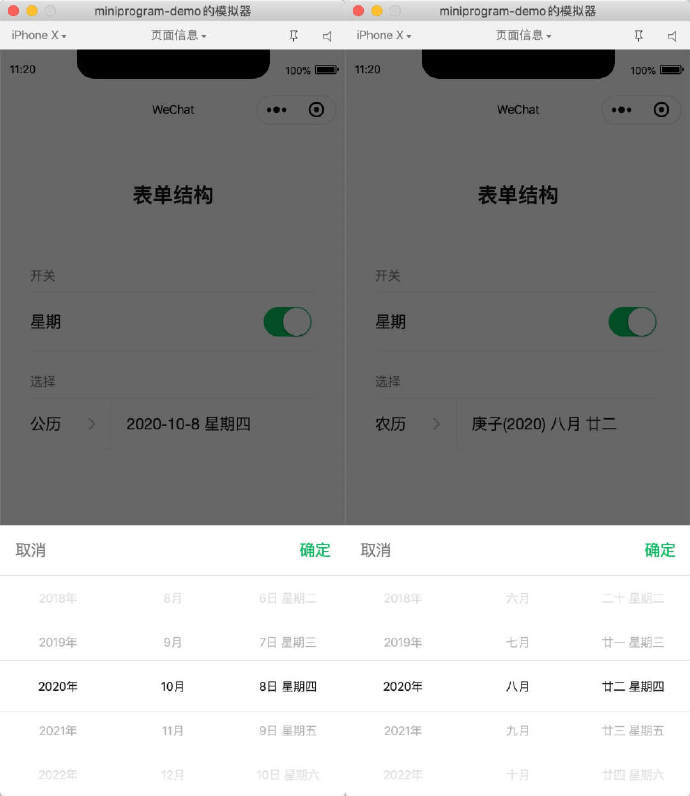Pick 7日 星期三 in the day column

tap(287, 643)
